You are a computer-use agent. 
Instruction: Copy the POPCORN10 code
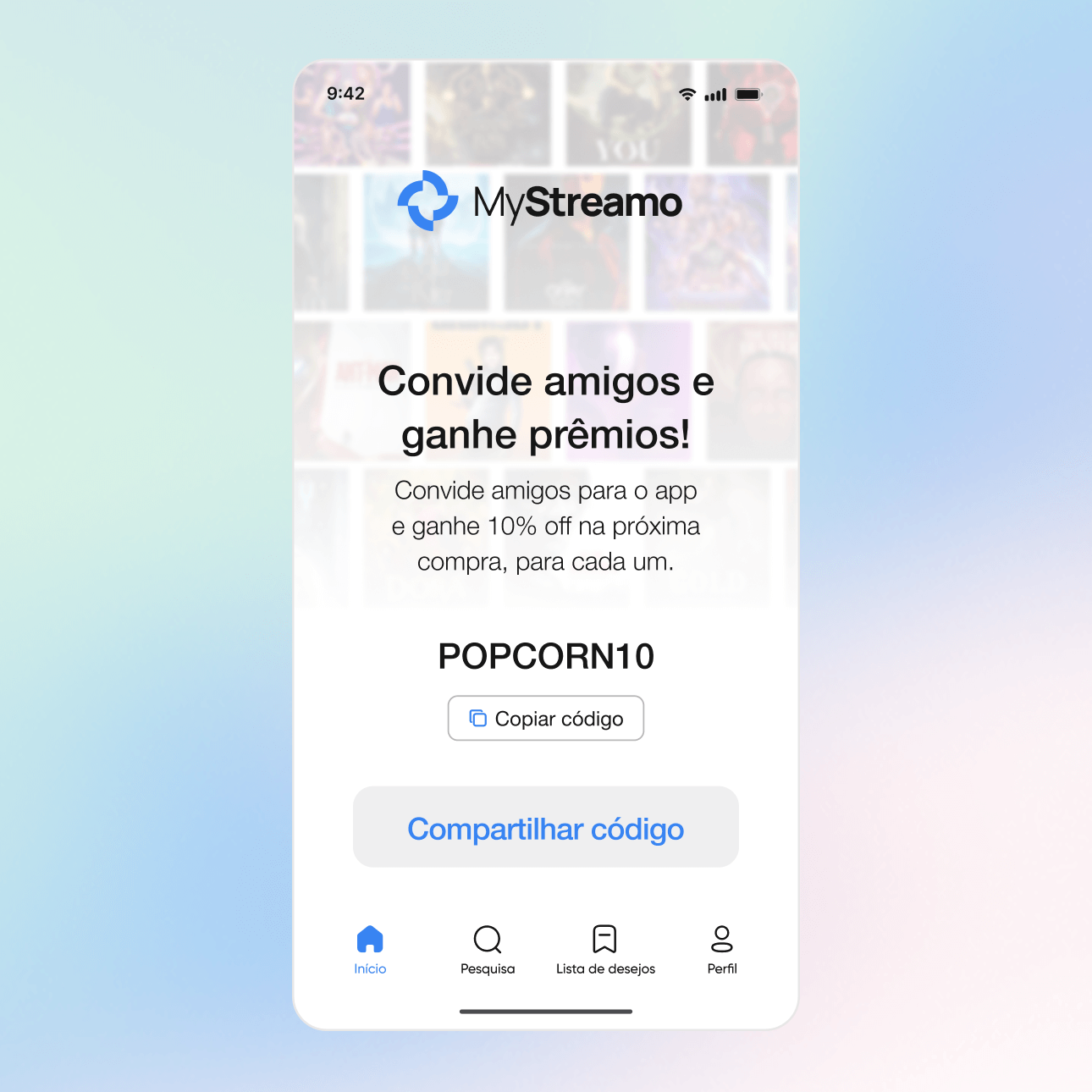546,718
